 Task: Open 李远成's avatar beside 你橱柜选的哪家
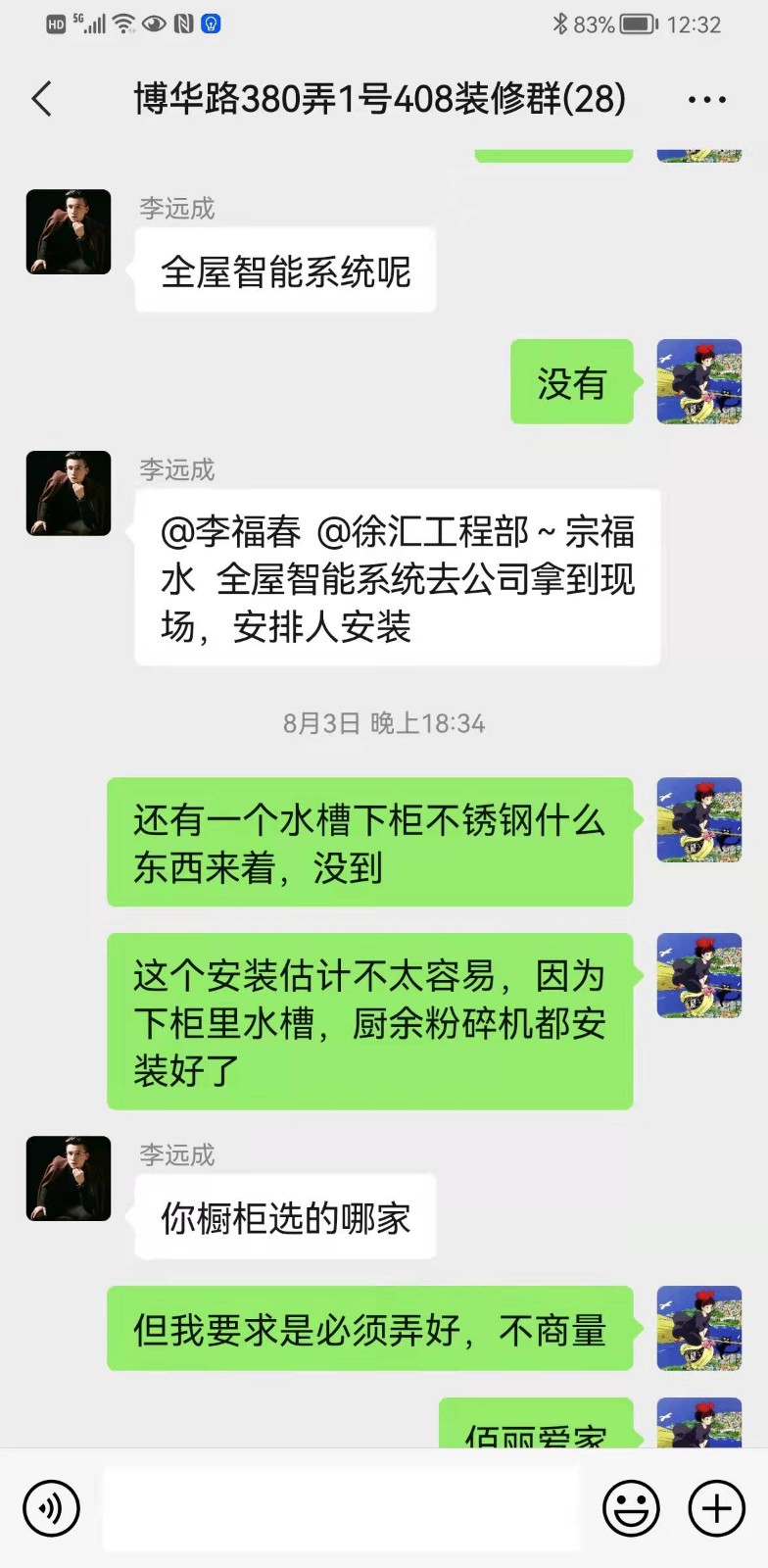pyautogui.click(x=69, y=1179)
